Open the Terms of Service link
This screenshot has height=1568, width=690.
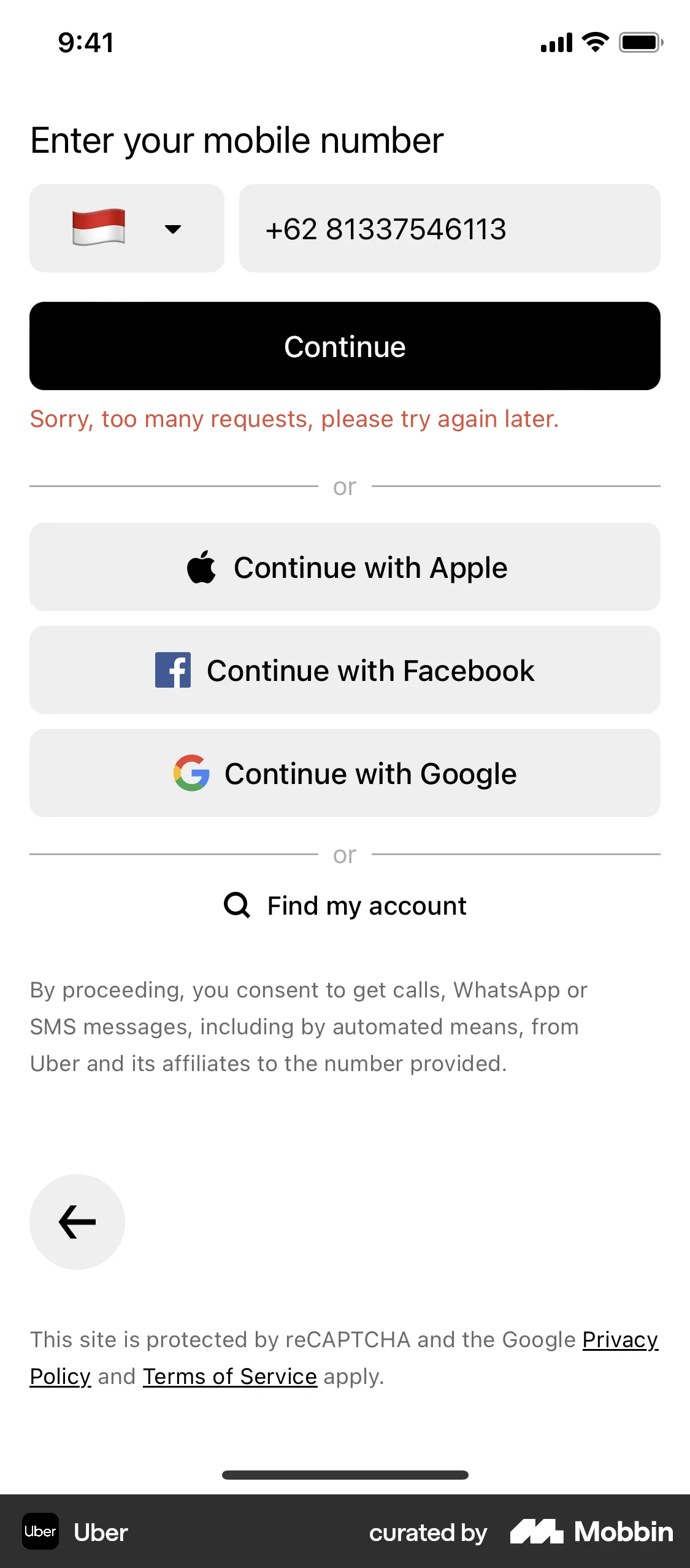(229, 1375)
